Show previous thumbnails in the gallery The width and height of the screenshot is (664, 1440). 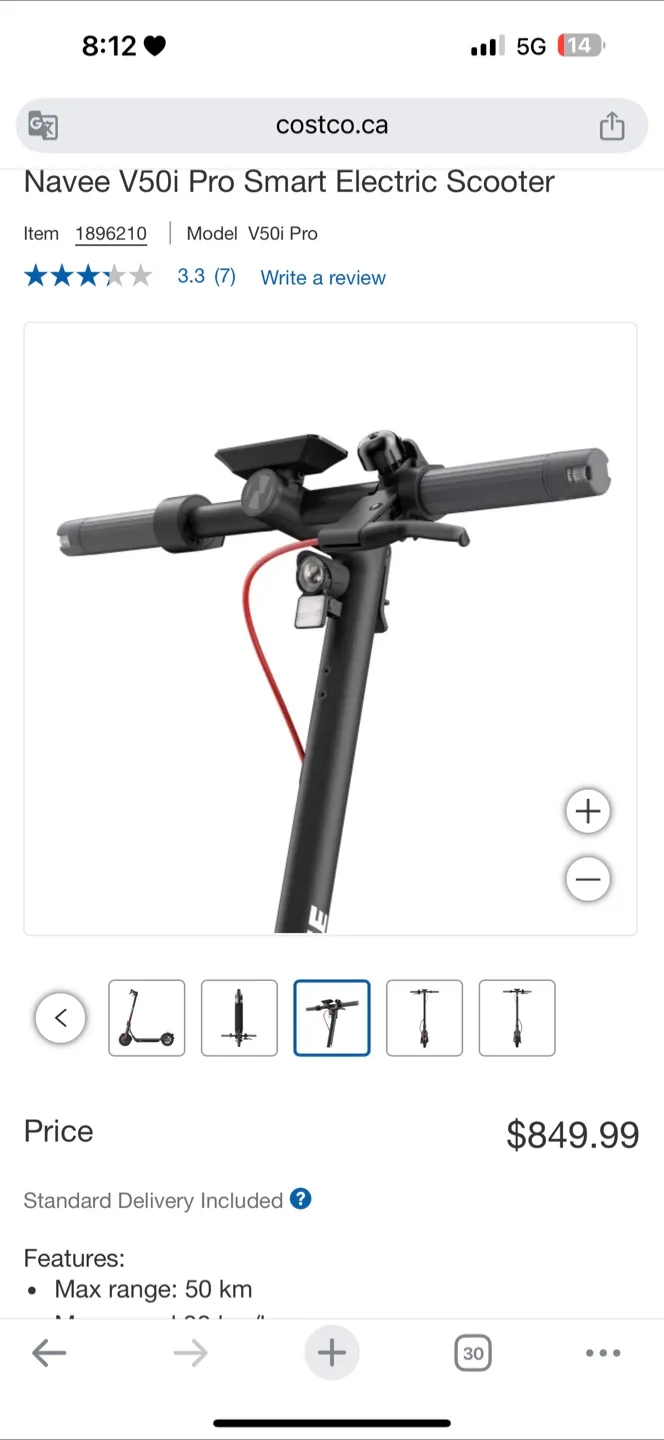(61, 1018)
